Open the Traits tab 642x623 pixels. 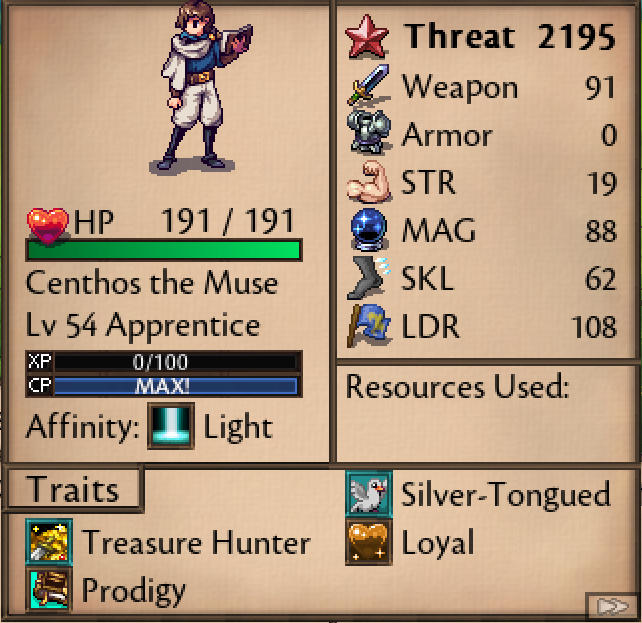[x=72, y=489]
